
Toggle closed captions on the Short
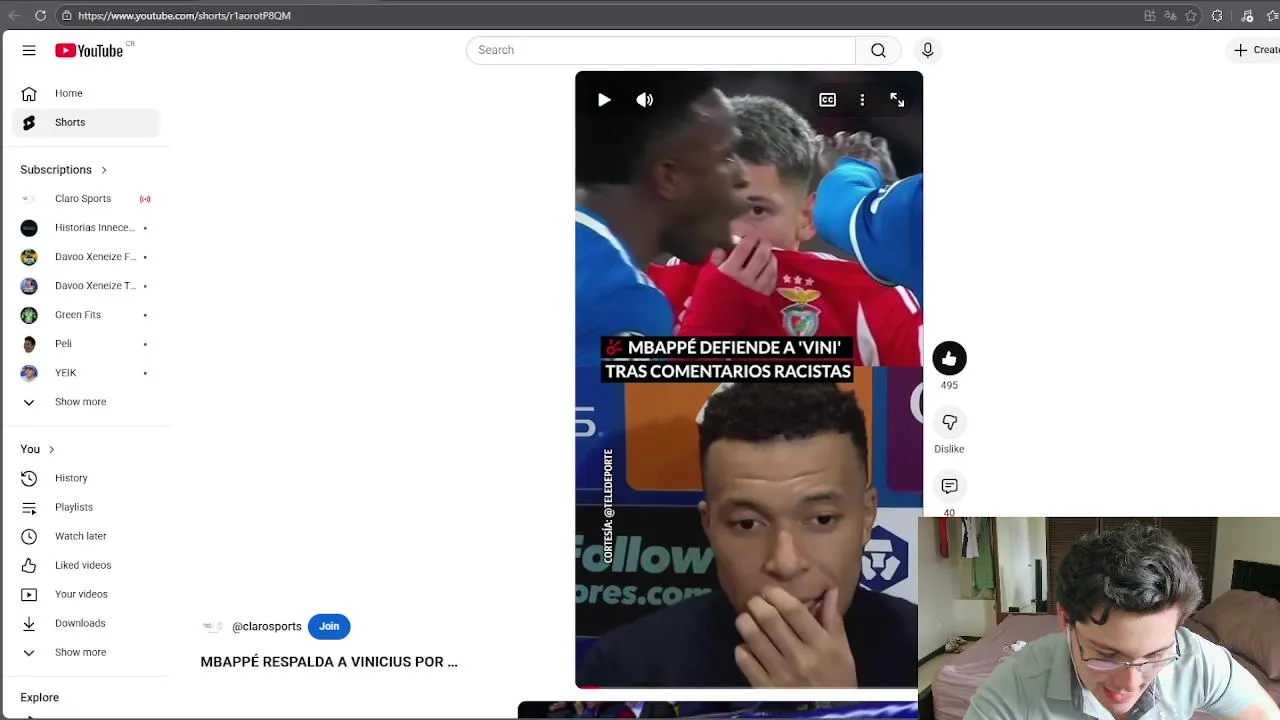tap(827, 100)
